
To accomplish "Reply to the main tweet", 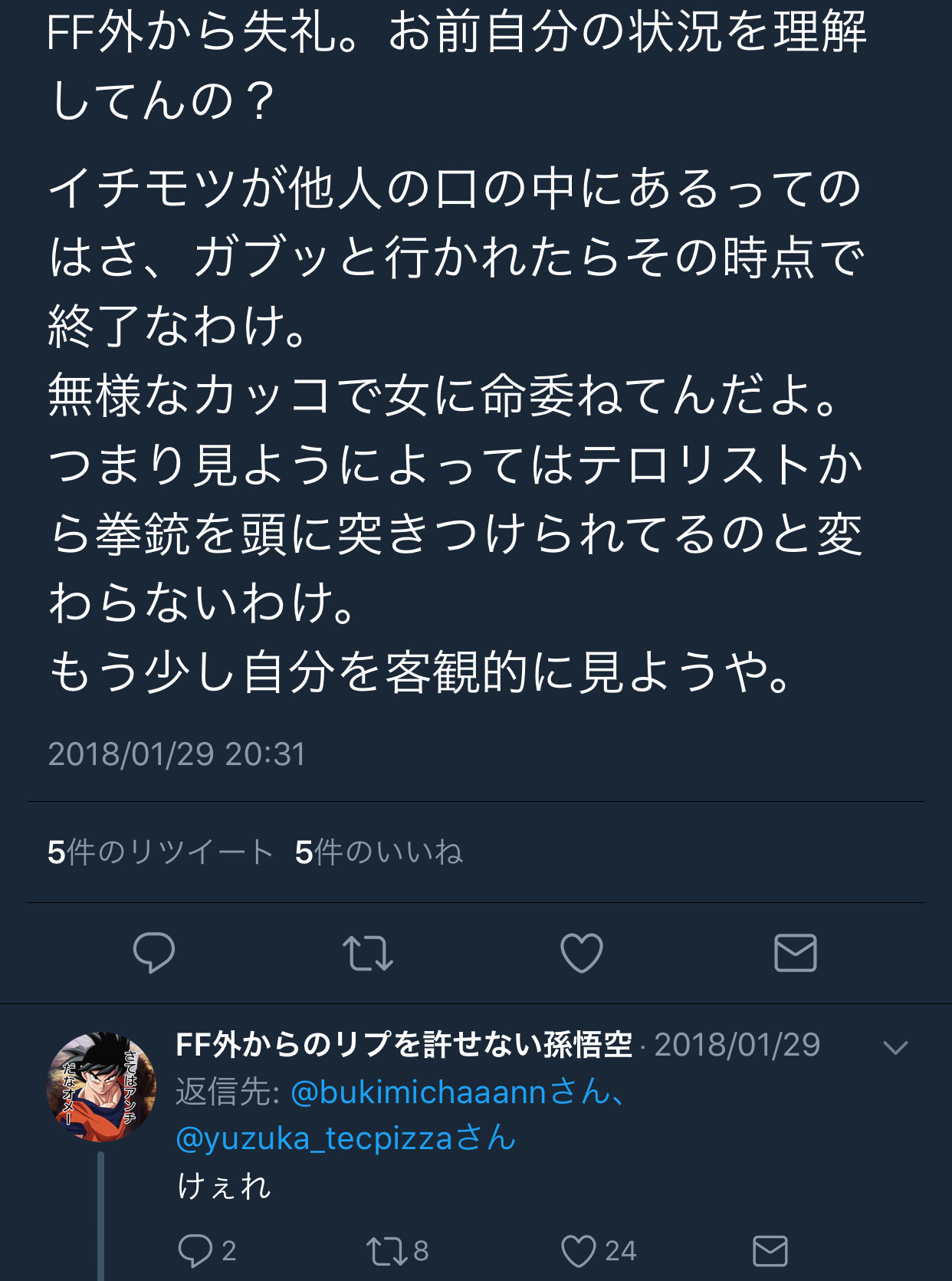I will pos(154,953).
